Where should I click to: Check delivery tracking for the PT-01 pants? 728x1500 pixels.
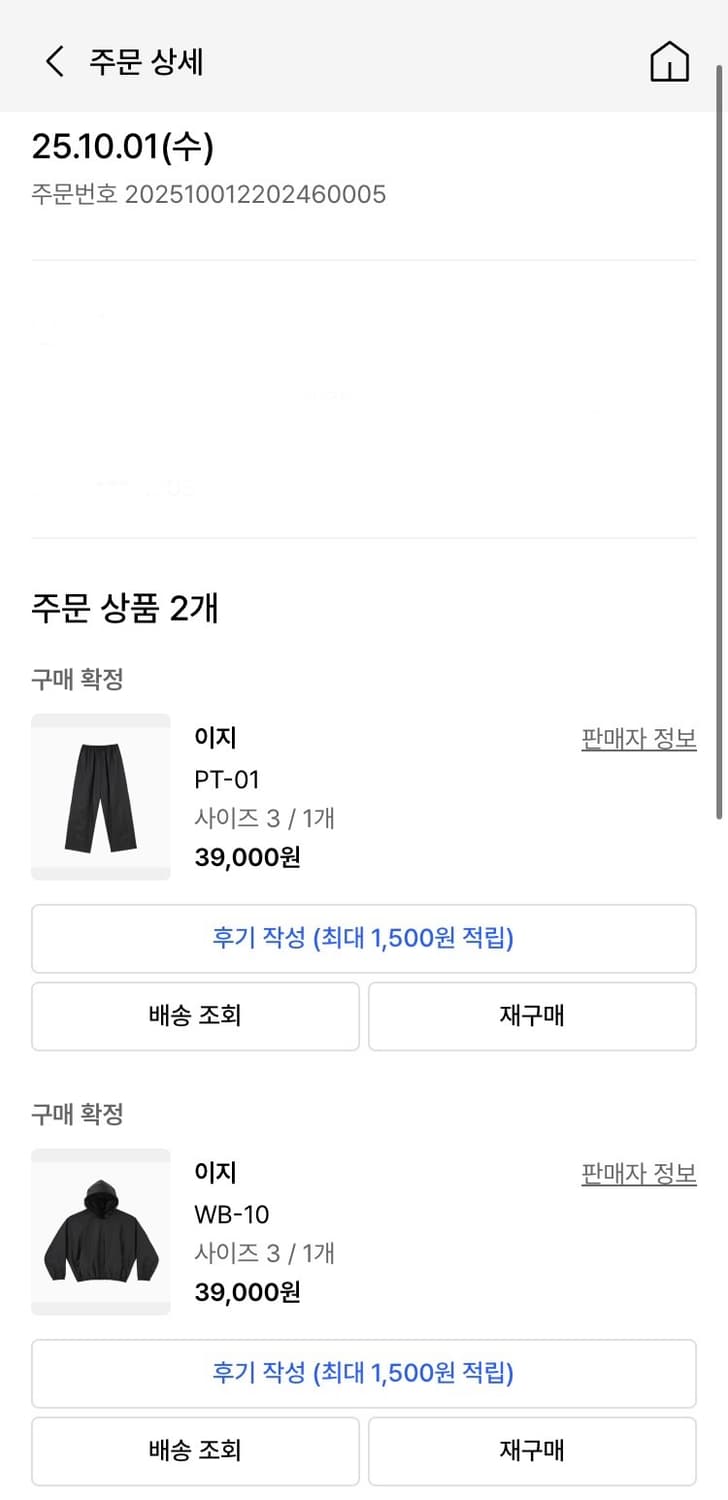195,1016
